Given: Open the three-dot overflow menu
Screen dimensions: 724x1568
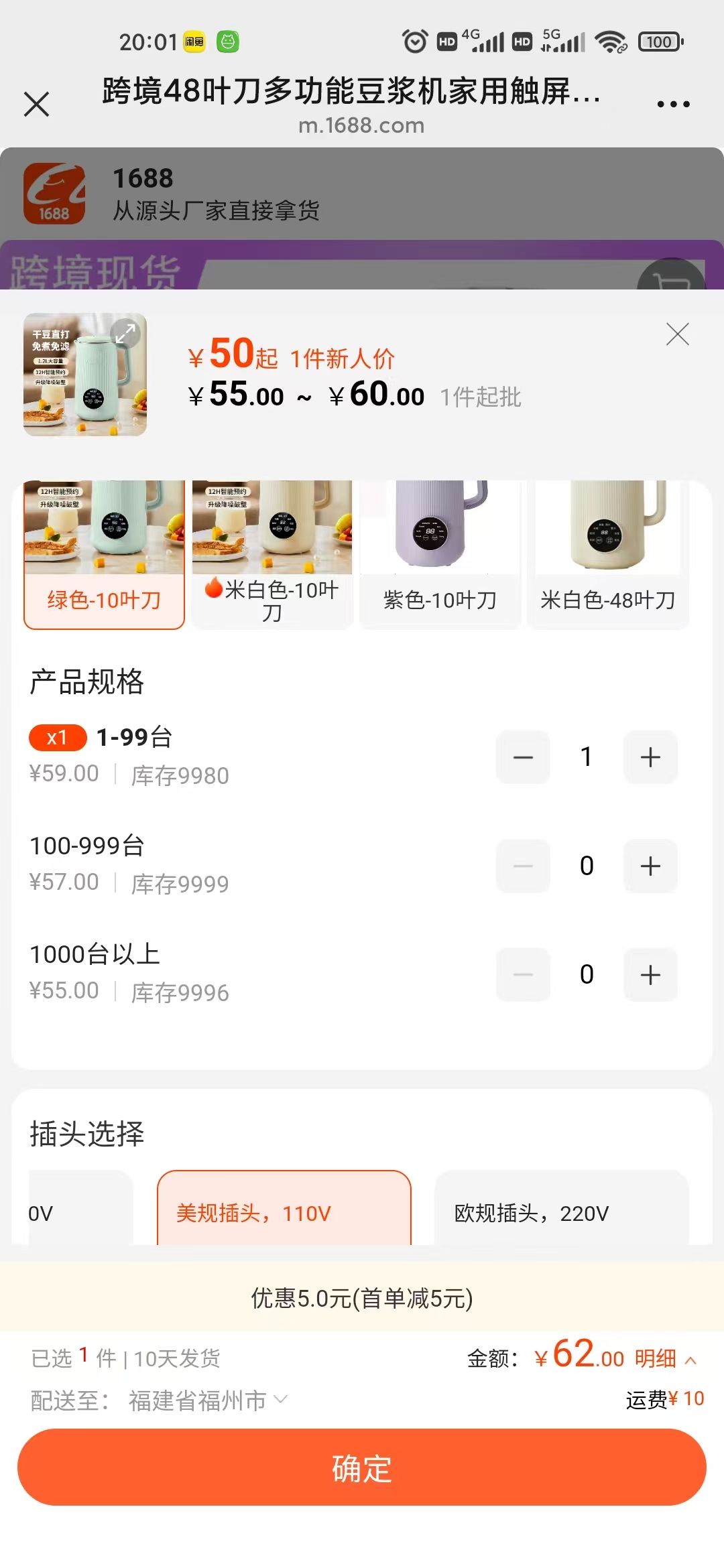Looking at the screenshot, I should point(673,105).
